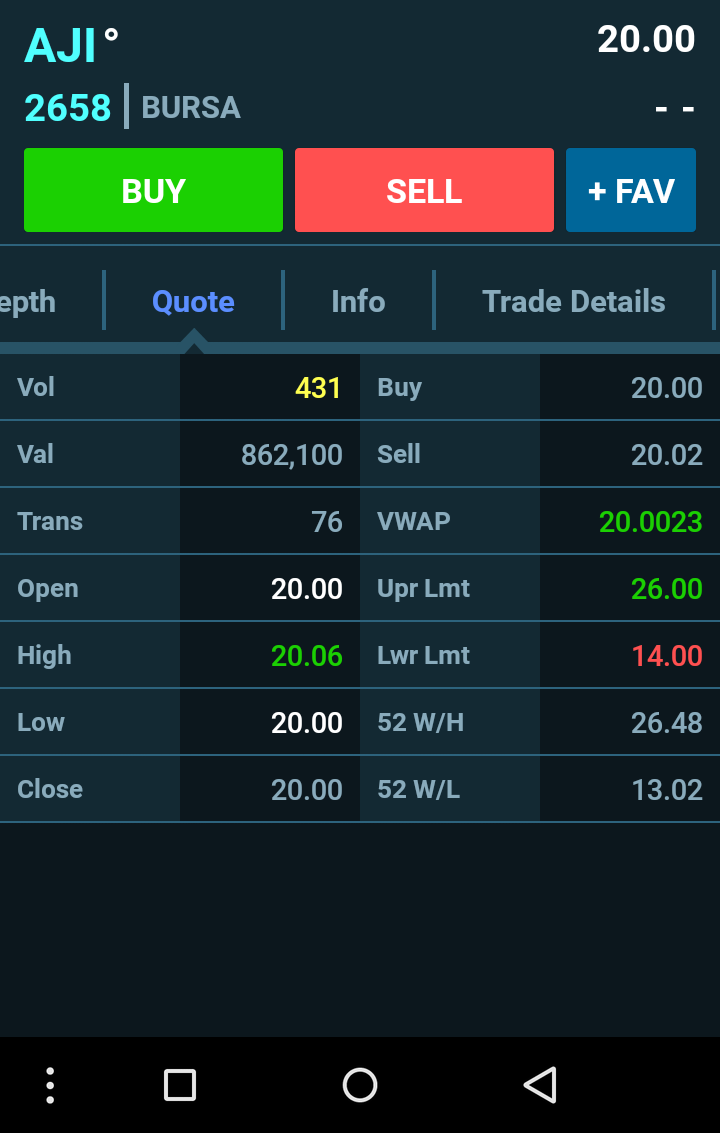Open the Info tab
This screenshot has height=1133, width=720.
(x=358, y=301)
